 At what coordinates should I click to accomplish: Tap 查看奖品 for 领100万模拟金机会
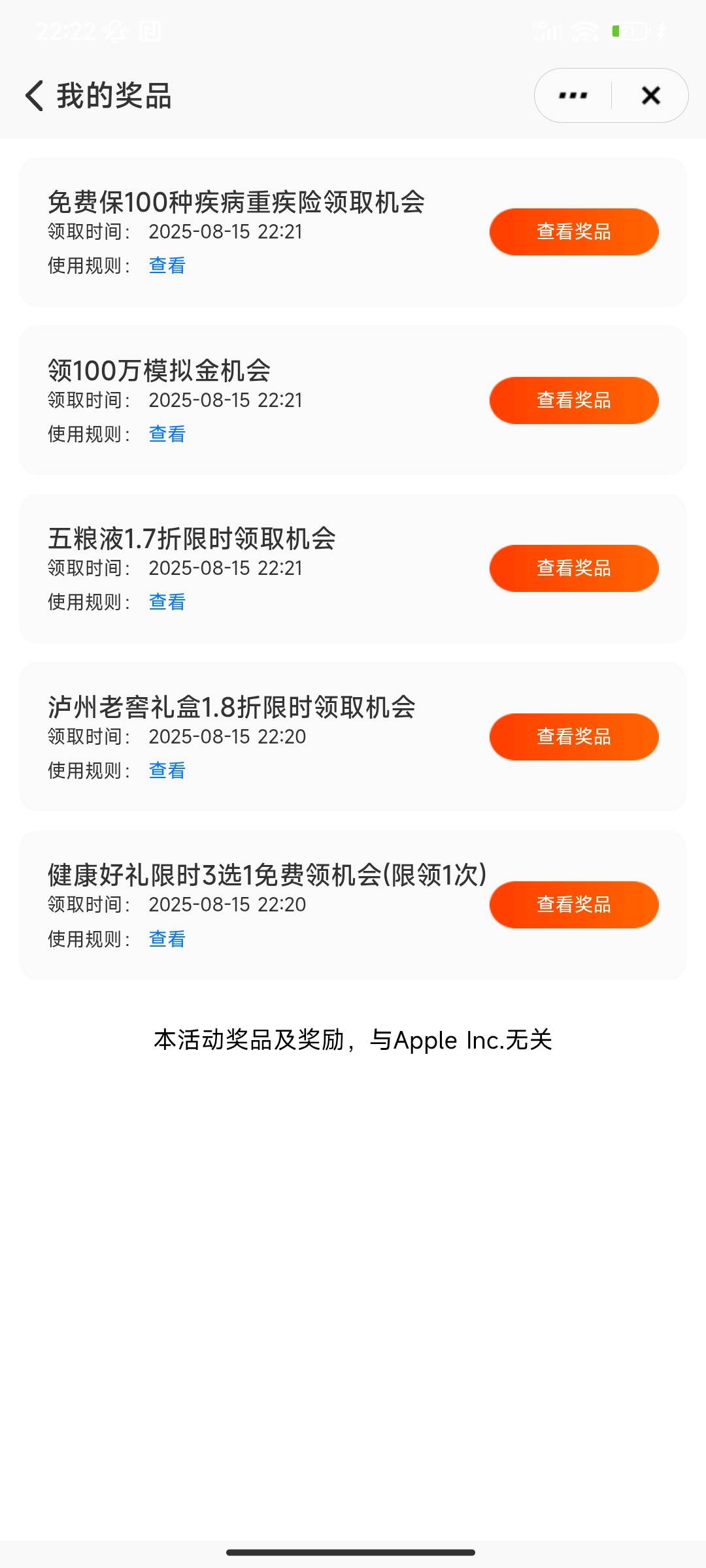click(x=574, y=400)
